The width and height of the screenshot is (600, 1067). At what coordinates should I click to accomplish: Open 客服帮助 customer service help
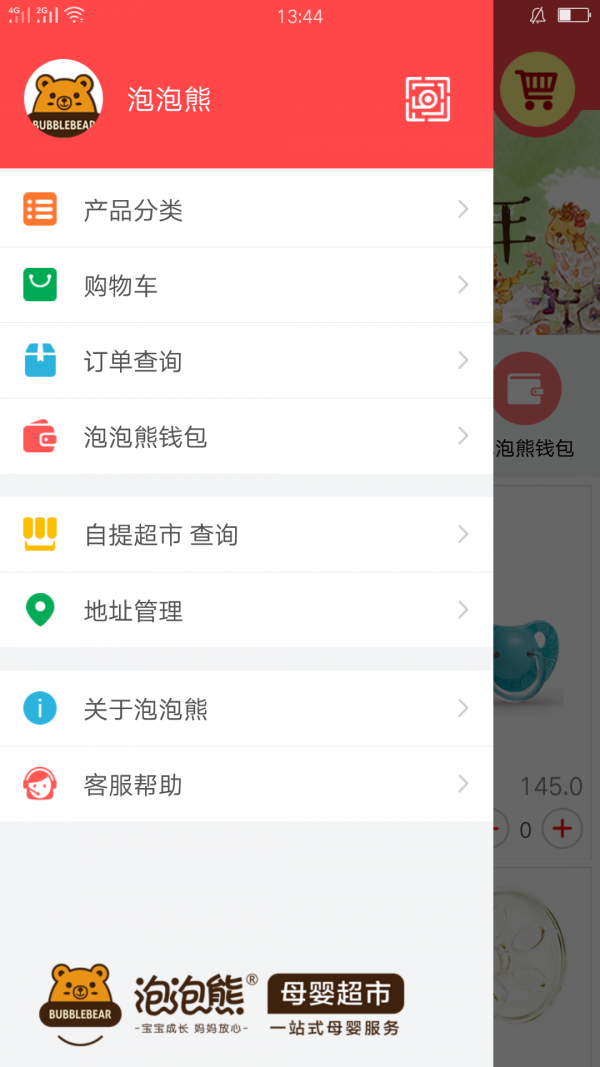246,784
